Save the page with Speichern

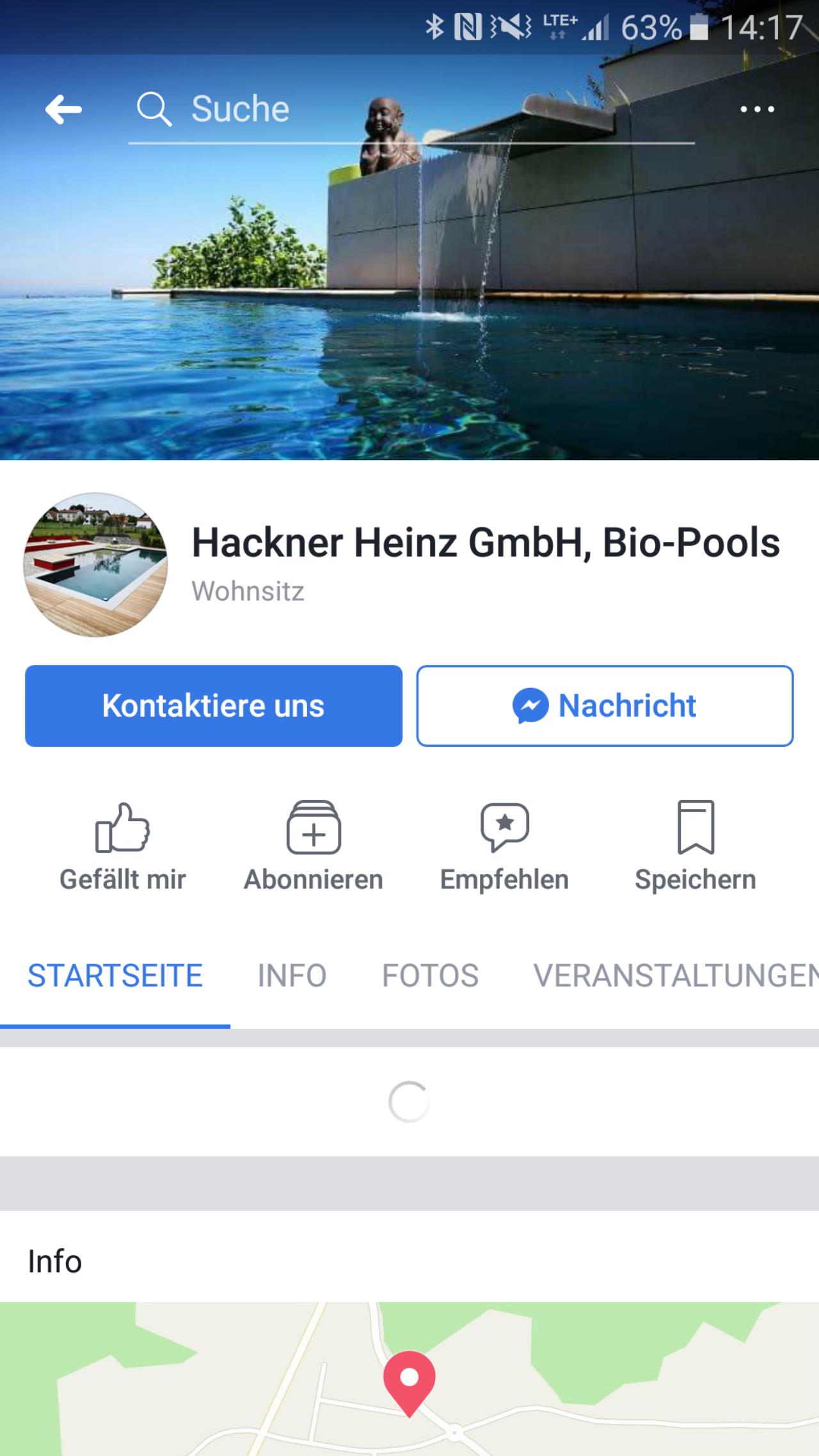pyautogui.click(x=696, y=846)
